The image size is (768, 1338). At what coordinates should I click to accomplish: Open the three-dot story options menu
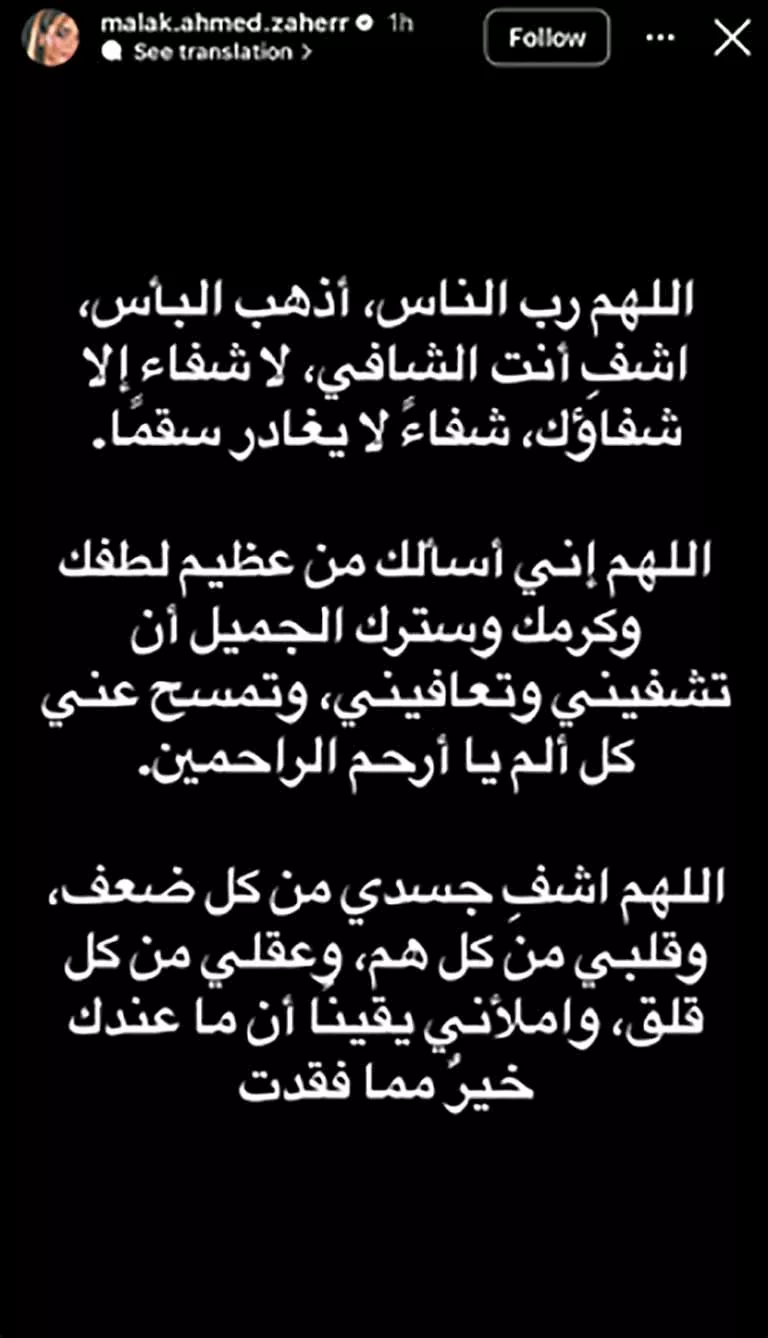coord(661,38)
